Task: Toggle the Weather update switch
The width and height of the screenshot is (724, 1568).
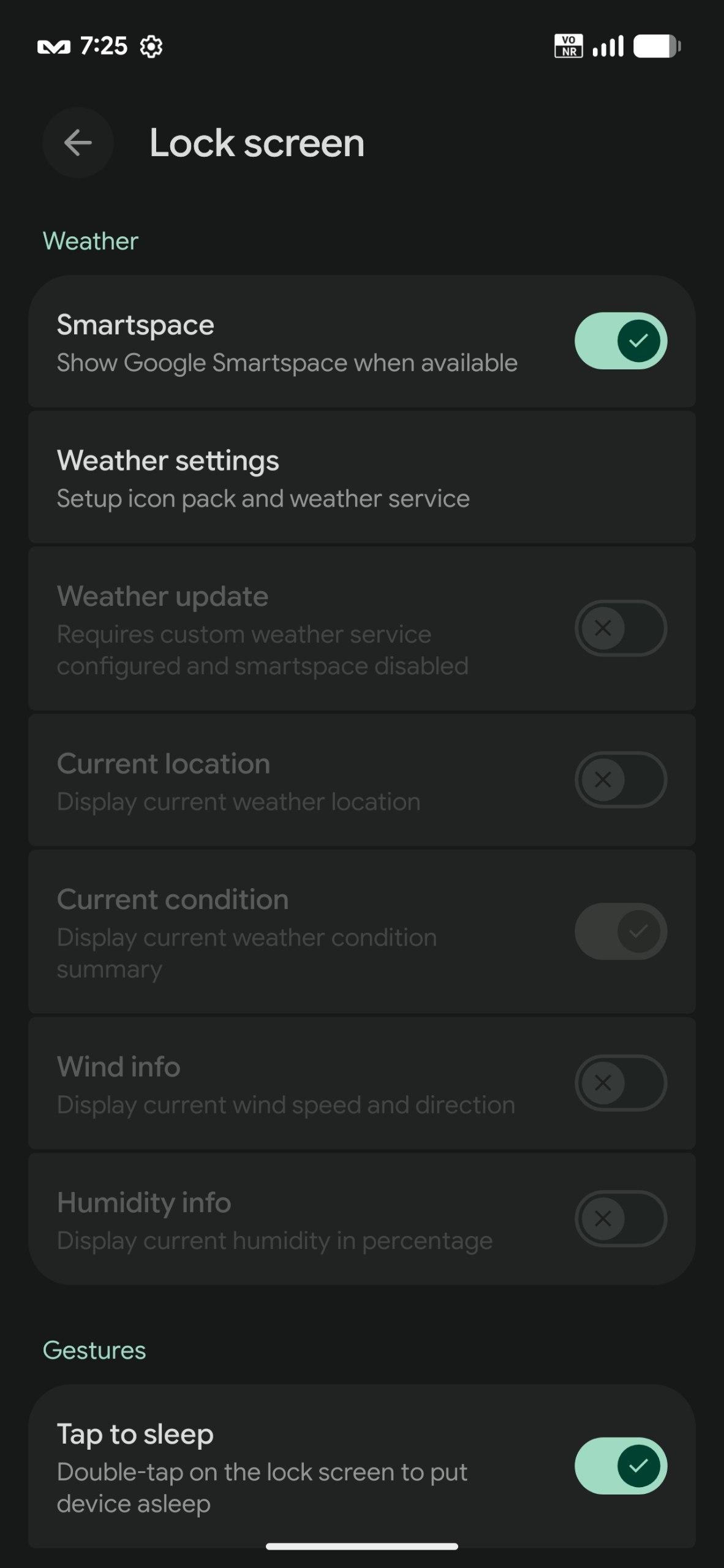Action: [620, 628]
